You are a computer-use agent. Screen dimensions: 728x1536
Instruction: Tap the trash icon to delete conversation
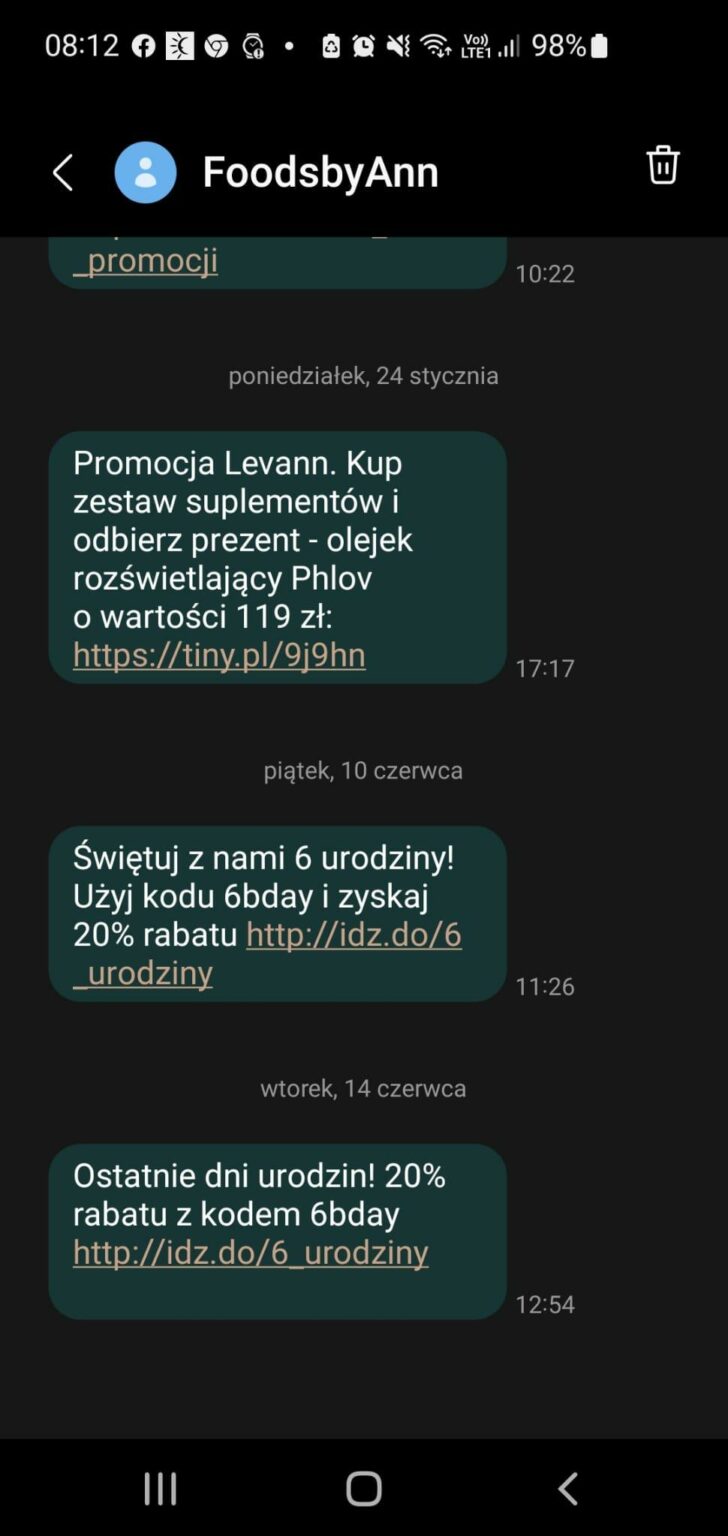662,168
